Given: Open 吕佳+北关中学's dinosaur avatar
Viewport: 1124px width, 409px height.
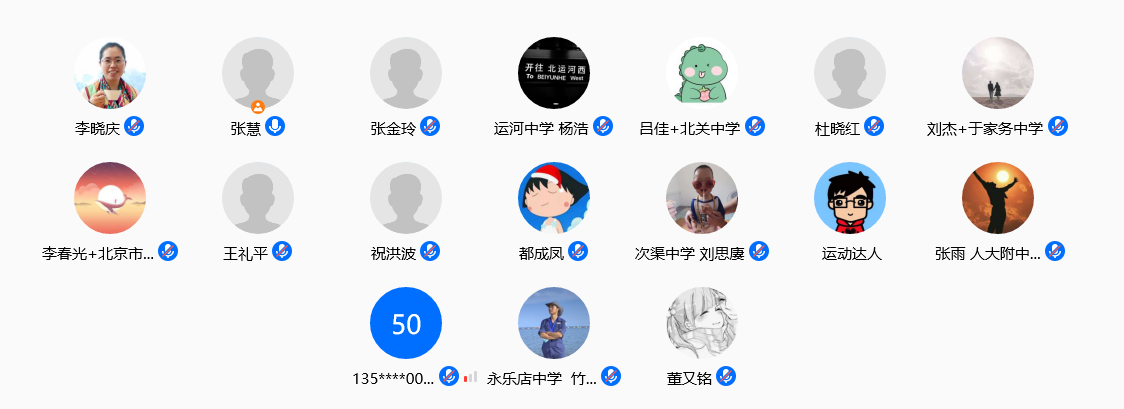Looking at the screenshot, I should 702,74.
